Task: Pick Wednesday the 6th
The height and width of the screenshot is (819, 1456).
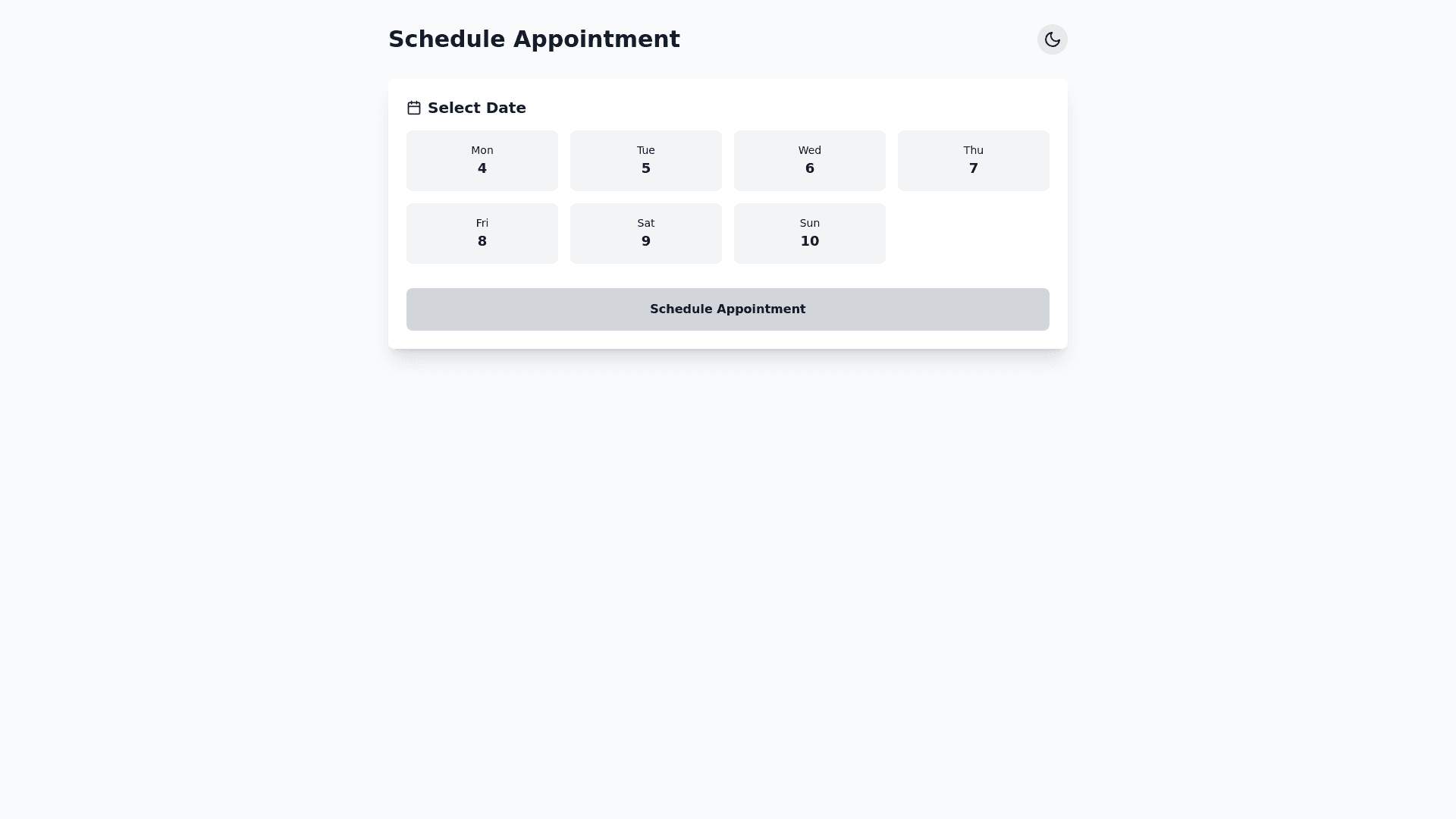Action: [x=809, y=160]
